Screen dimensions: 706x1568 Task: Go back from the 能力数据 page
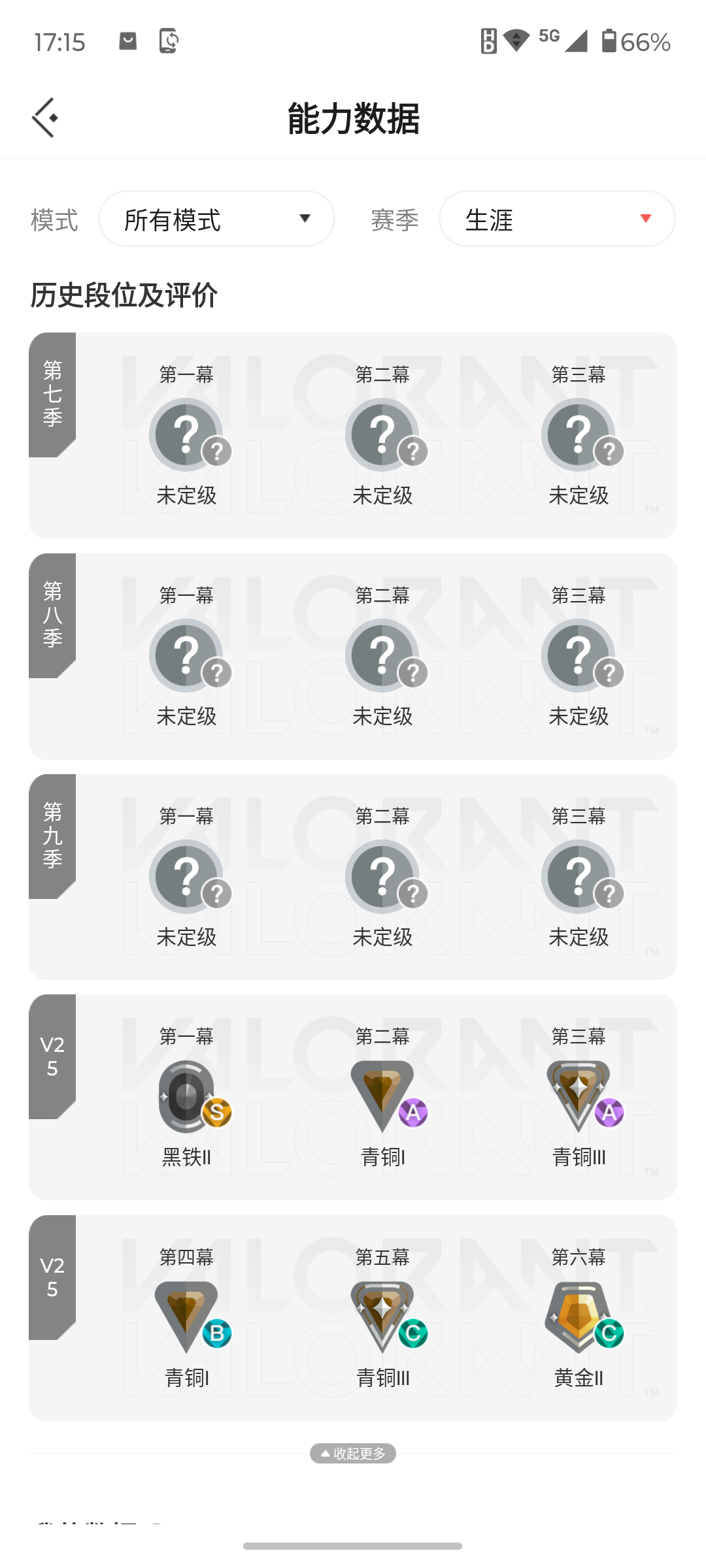click(x=44, y=118)
